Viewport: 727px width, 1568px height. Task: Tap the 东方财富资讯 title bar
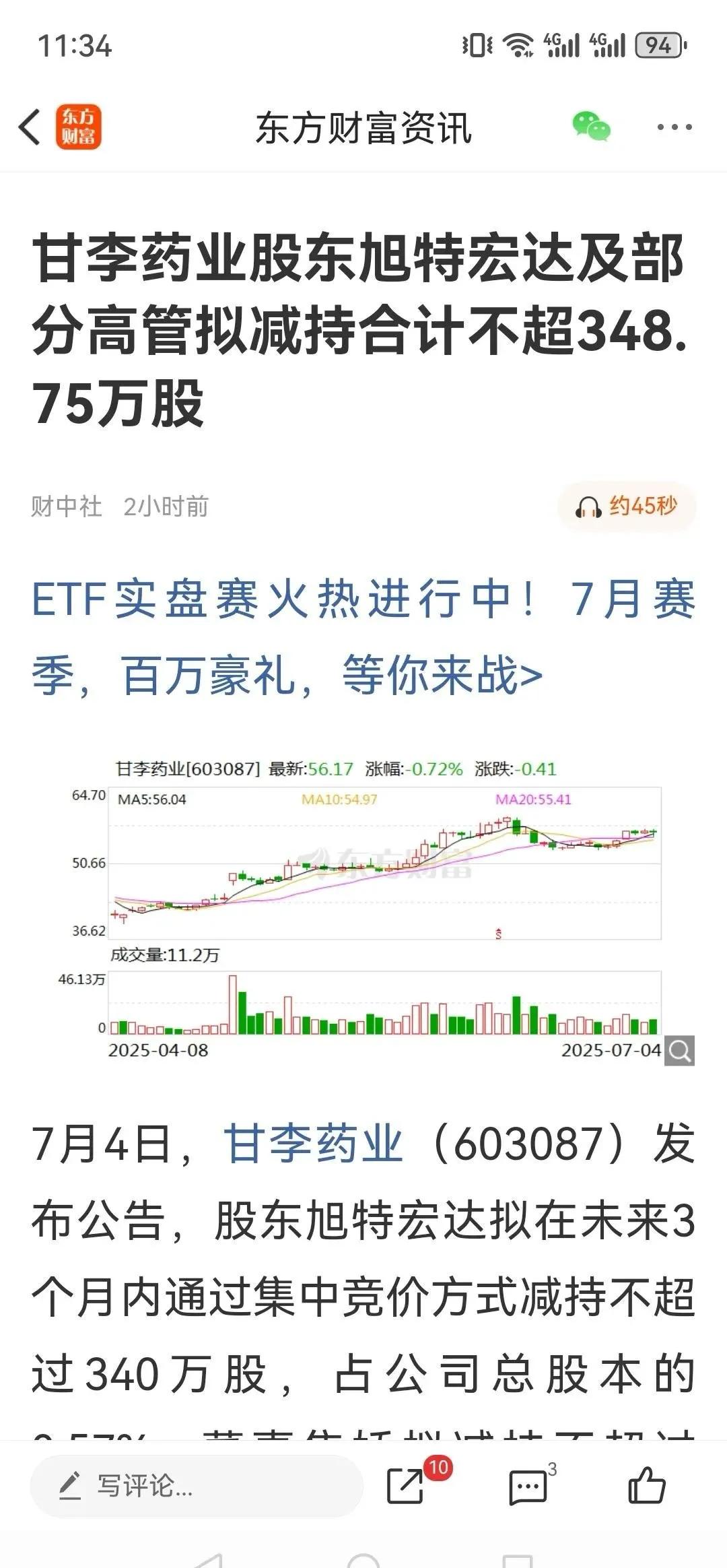[x=363, y=128]
